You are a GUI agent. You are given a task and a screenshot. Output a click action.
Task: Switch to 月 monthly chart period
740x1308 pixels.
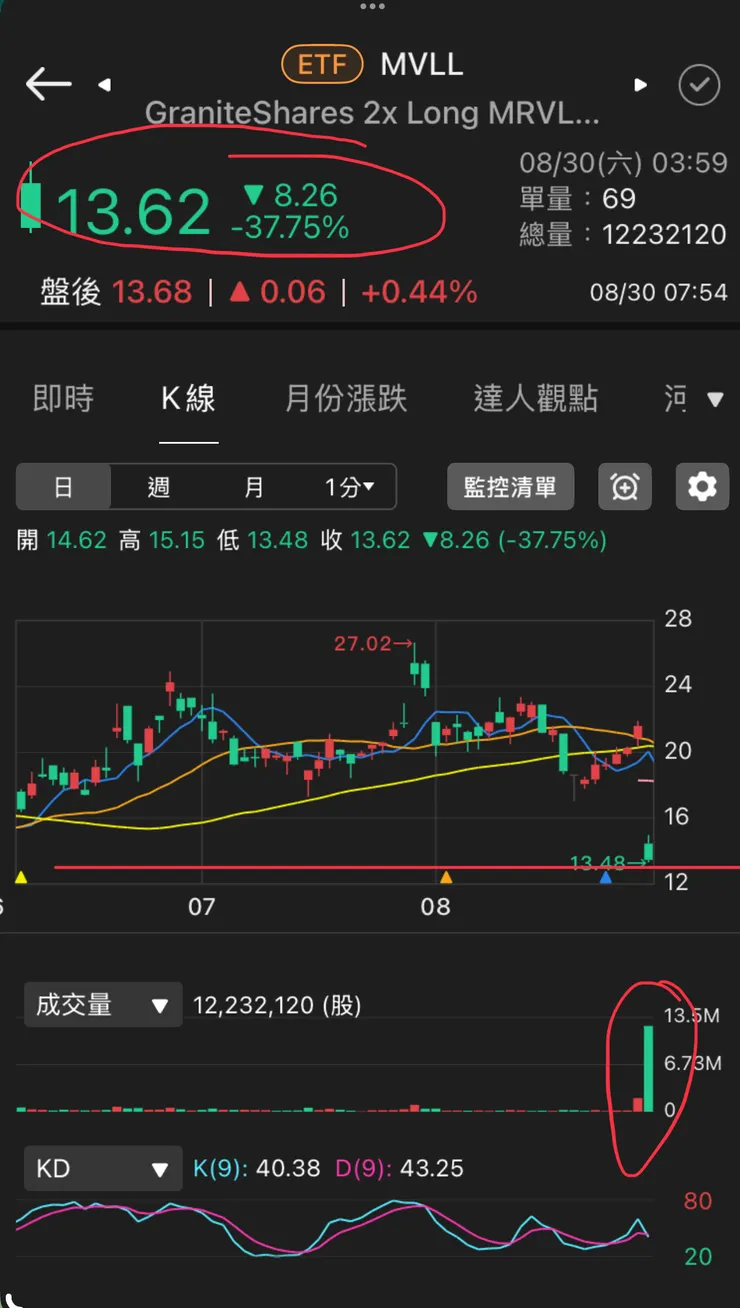coord(254,487)
